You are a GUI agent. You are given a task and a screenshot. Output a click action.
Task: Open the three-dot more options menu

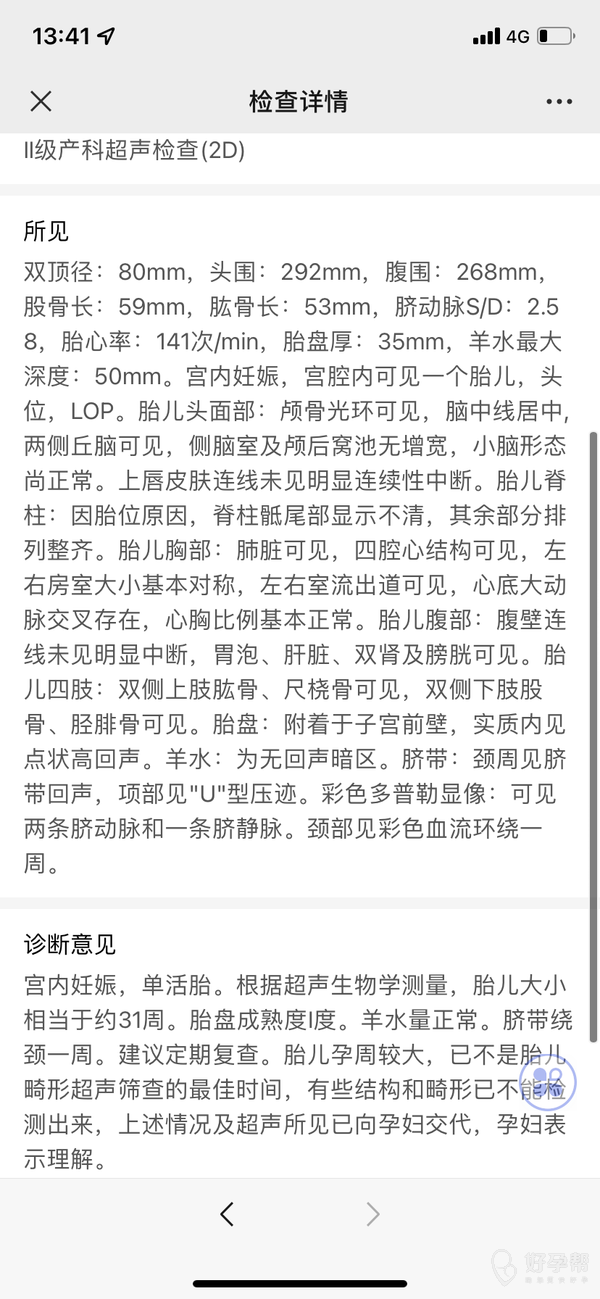coord(559,101)
